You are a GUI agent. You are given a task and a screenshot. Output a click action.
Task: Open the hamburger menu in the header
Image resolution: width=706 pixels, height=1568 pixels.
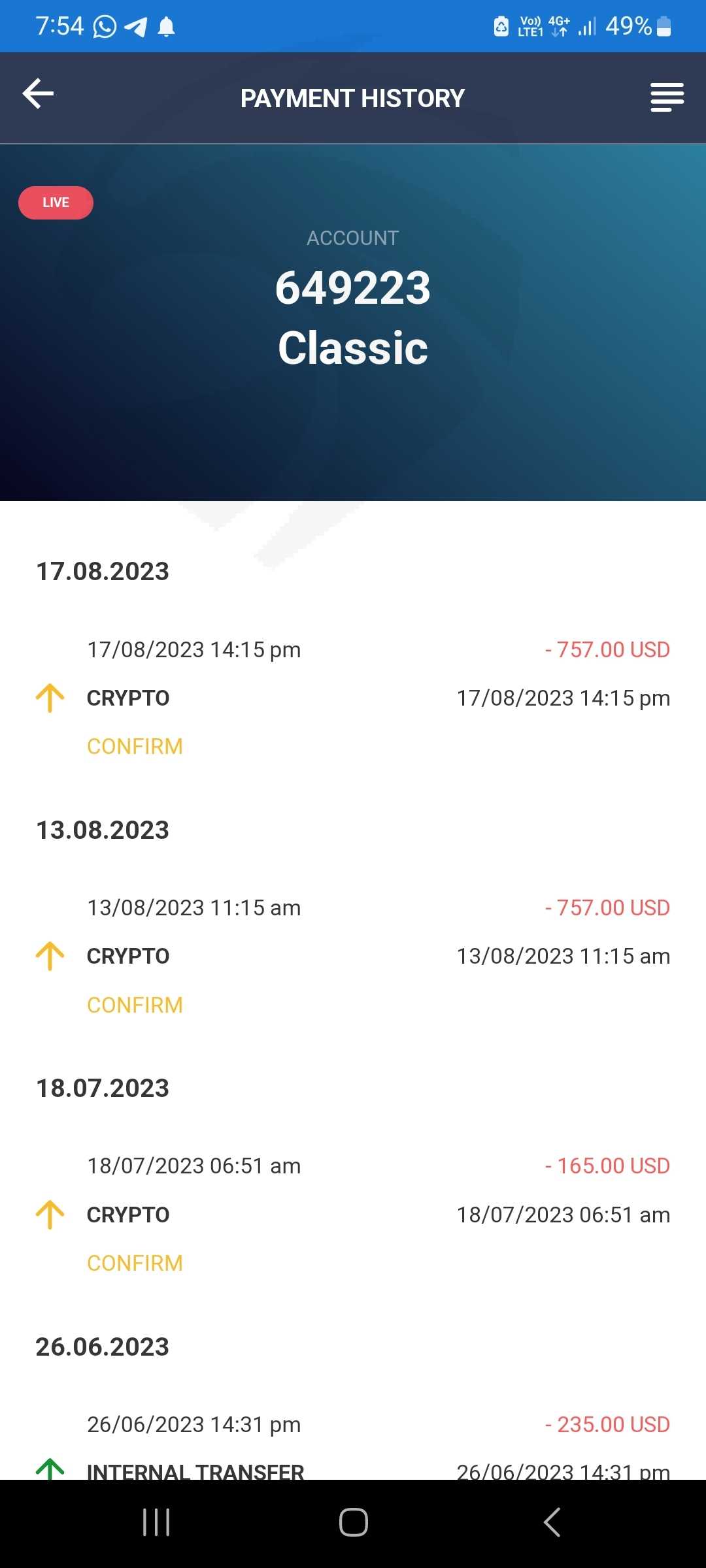pyautogui.click(x=667, y=97)
